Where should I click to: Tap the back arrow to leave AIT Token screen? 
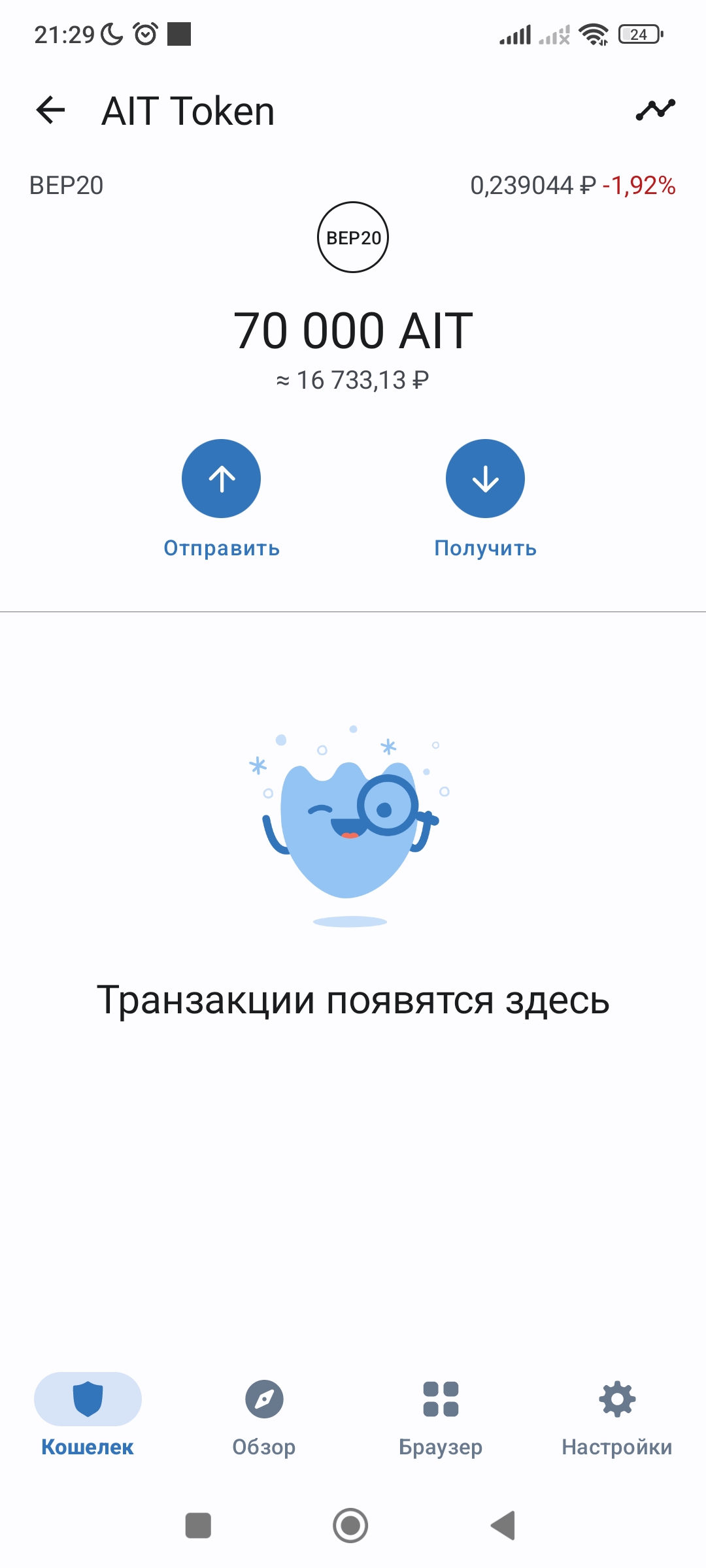click(50, 110)
